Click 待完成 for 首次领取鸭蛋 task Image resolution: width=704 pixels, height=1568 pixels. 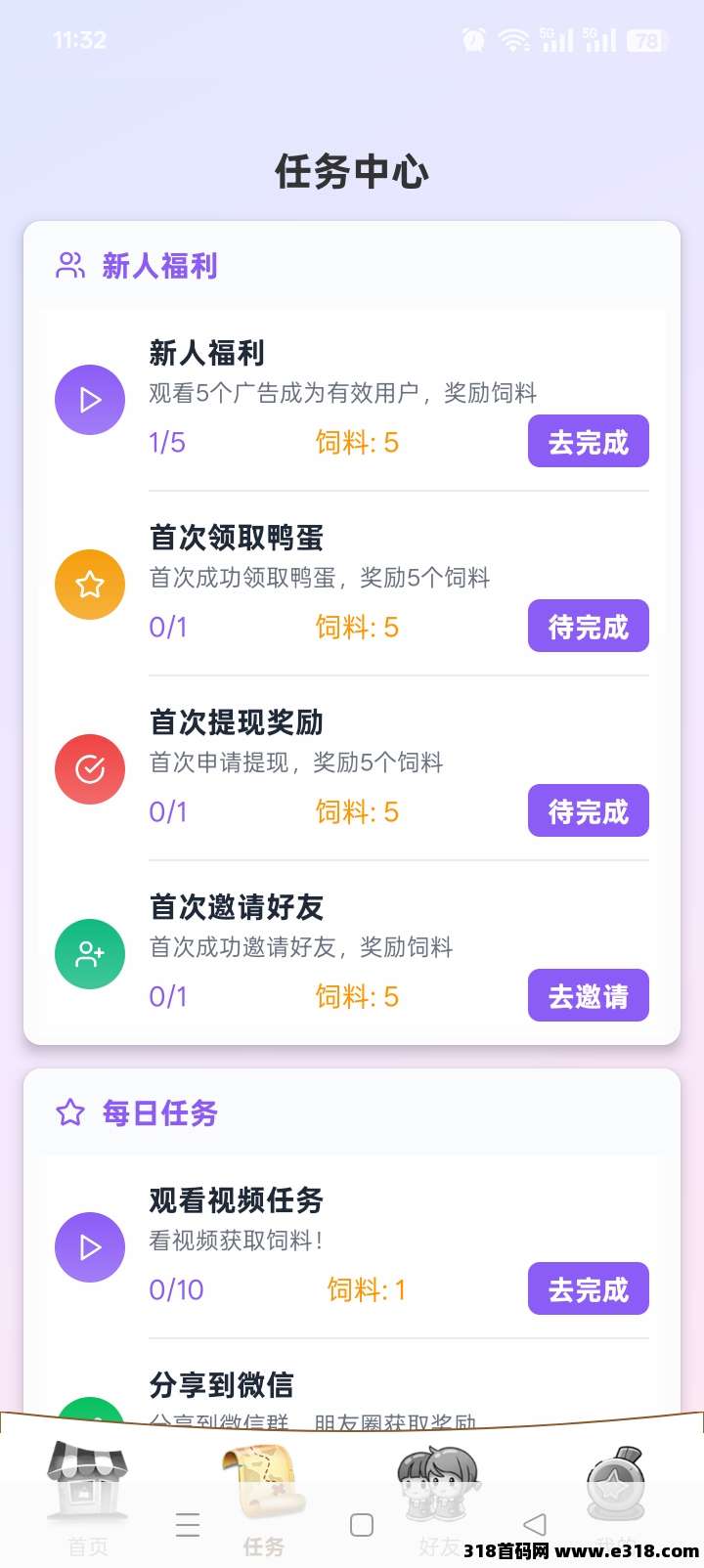pos(588,626)
